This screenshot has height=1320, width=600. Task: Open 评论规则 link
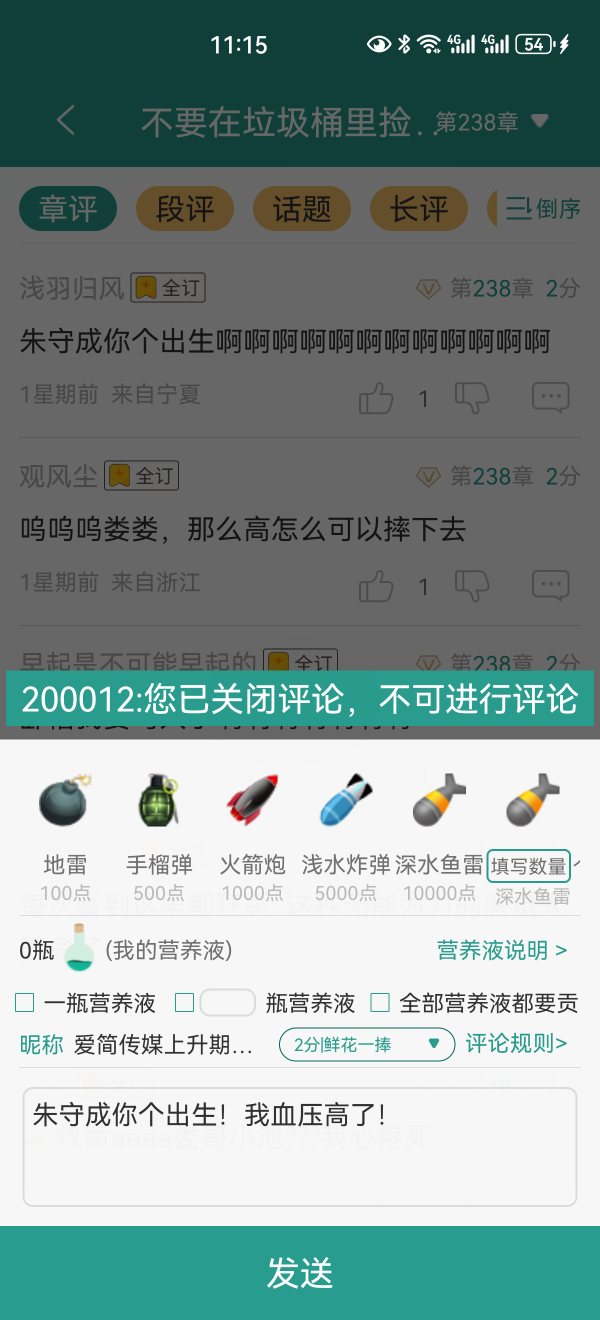pos(516,1044)
